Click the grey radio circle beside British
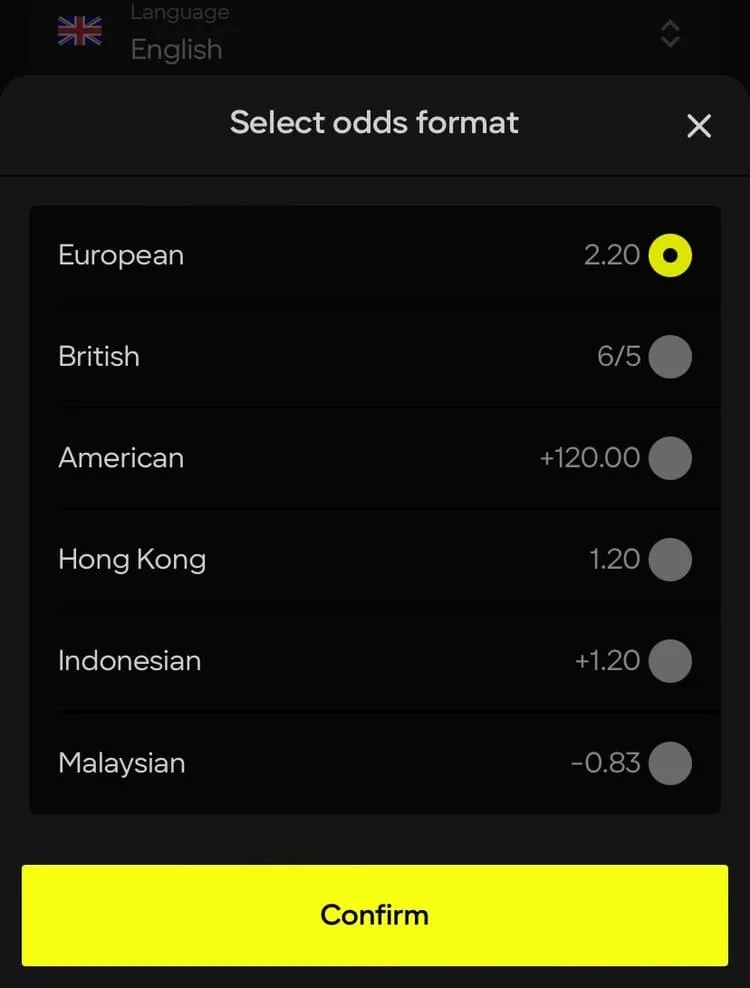Image resolution: width=750 pixels, height=988 pixels. click(x=671, y=357)
